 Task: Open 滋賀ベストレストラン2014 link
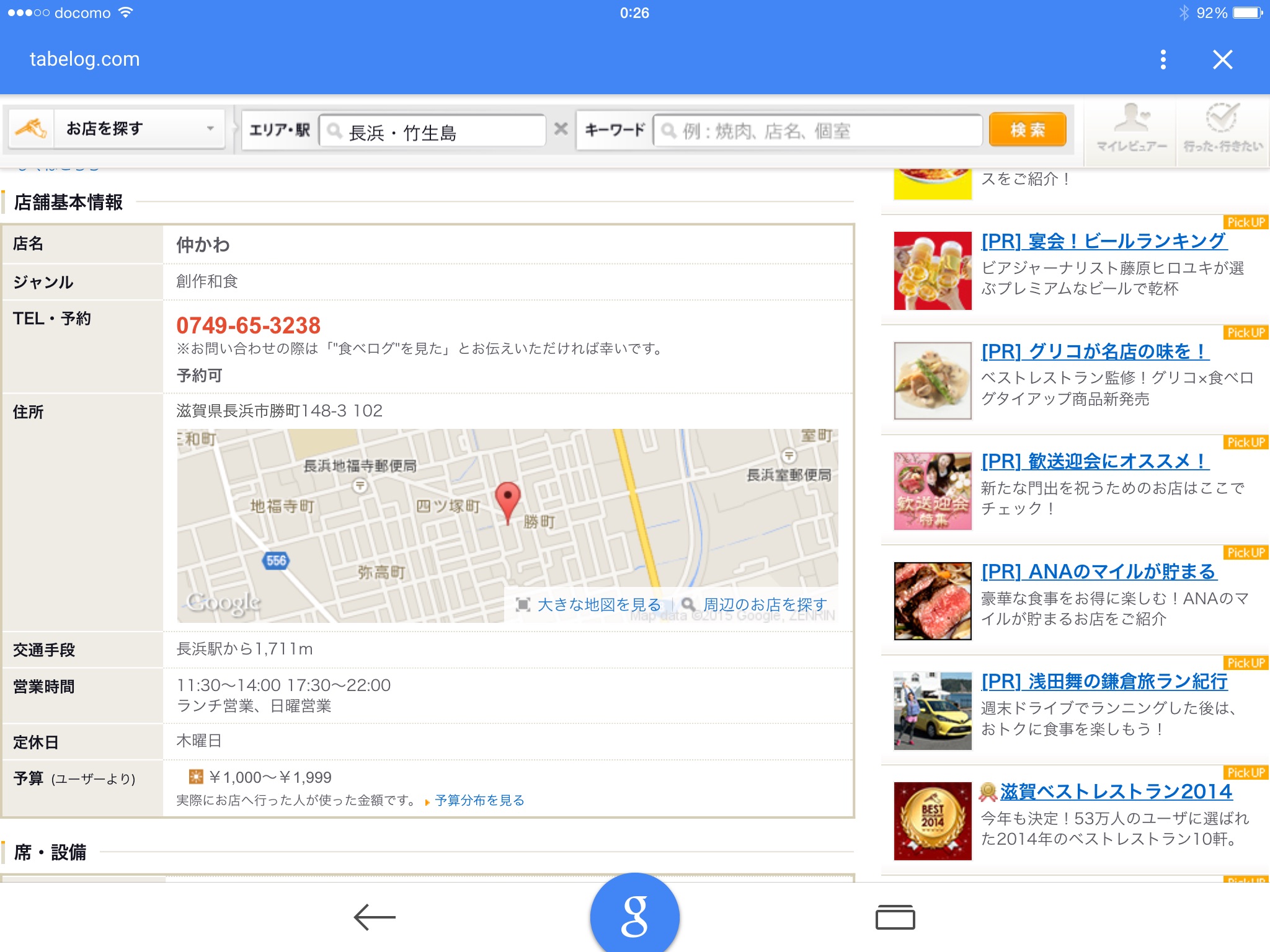click(1116, 791)
